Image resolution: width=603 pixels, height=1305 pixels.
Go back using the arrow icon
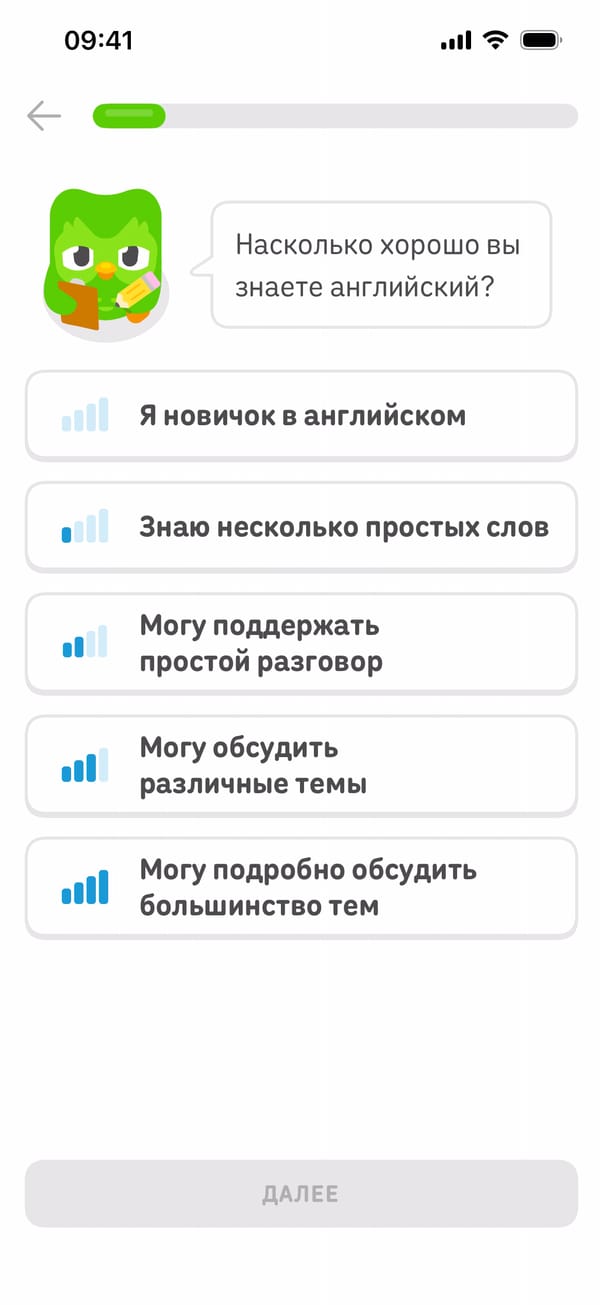coord(44,116)
